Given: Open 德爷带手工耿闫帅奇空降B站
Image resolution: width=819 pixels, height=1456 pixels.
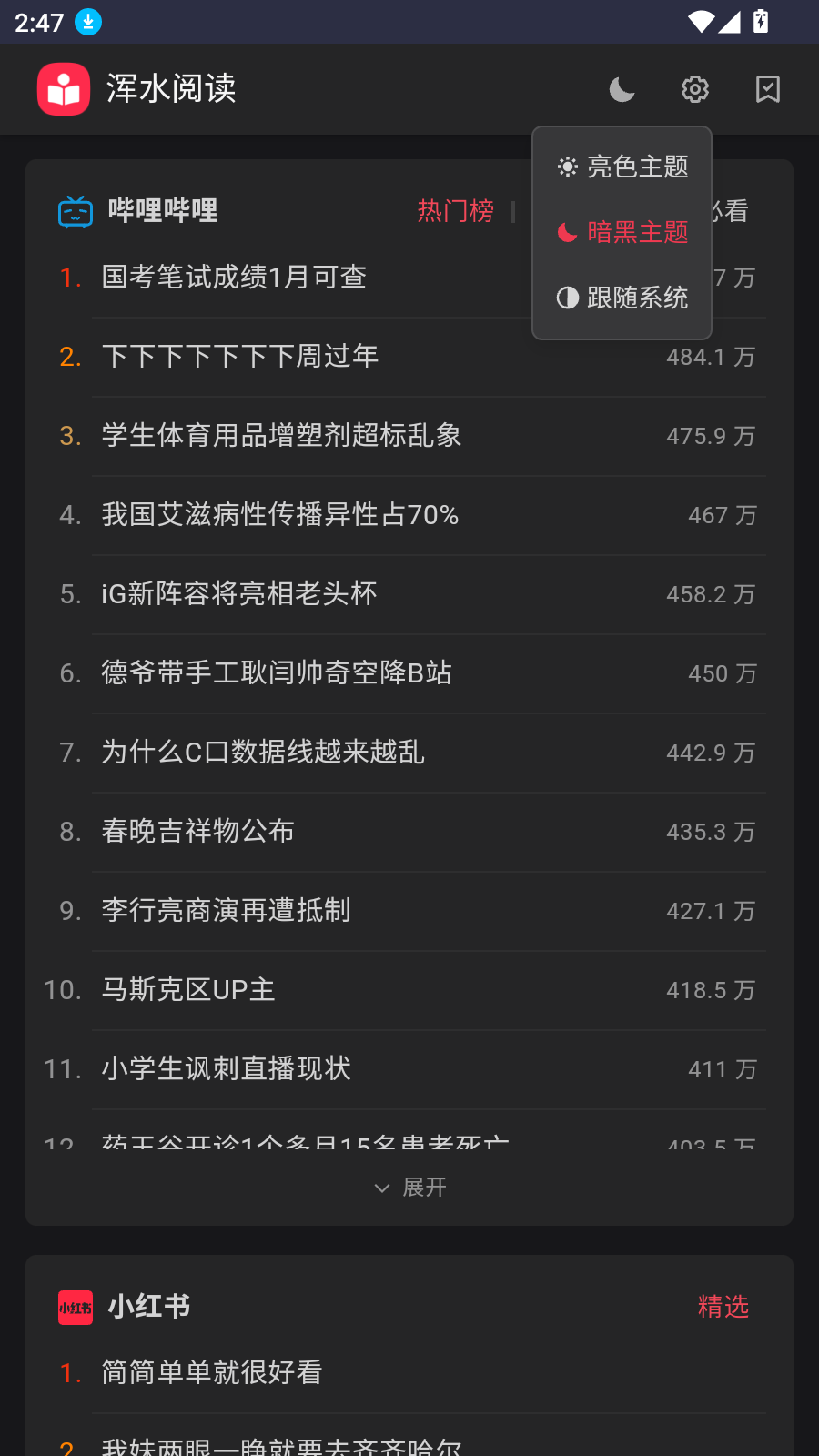Looking at the screenshot, I should (x=277, y=672).
